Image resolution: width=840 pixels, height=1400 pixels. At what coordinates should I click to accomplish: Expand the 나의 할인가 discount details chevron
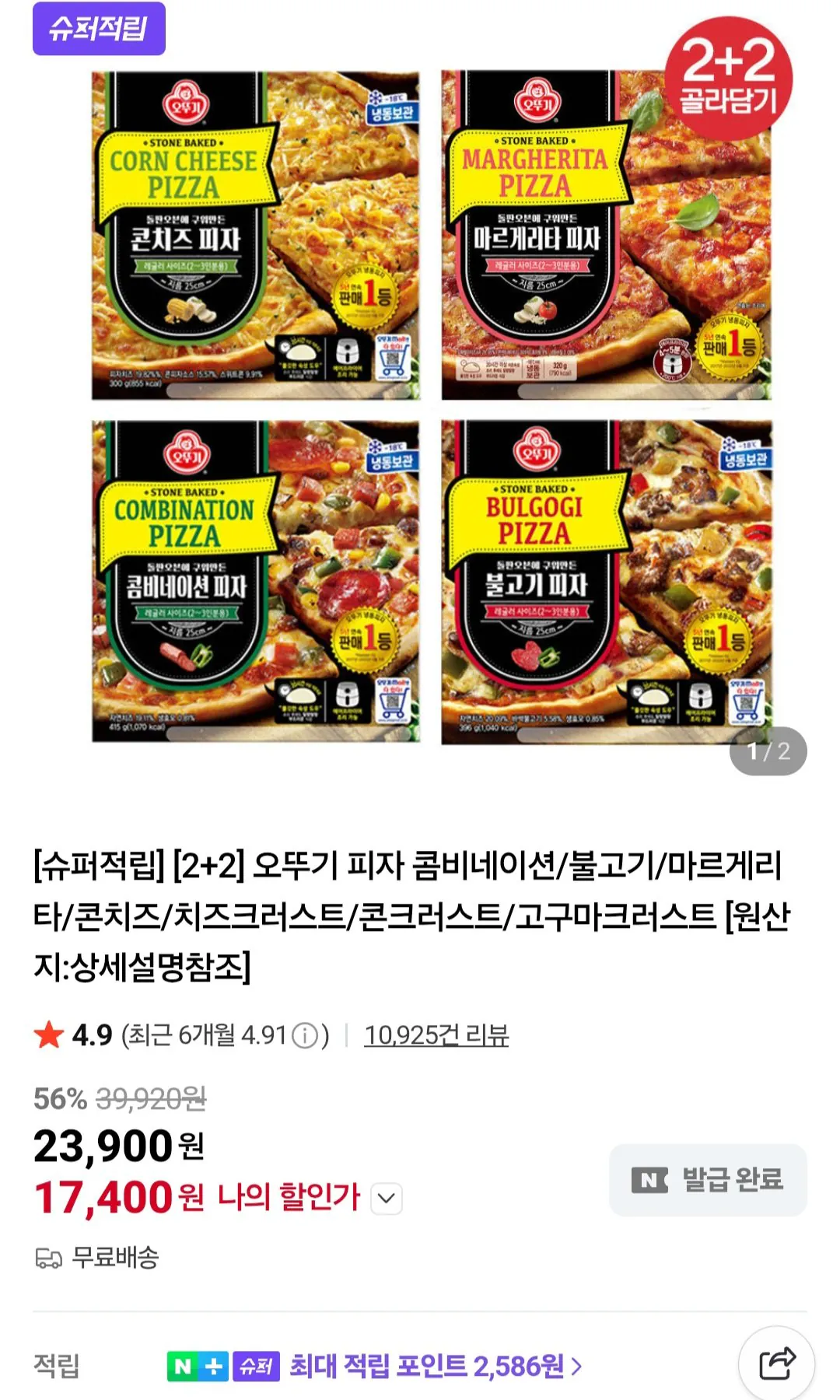point(387,1199)
